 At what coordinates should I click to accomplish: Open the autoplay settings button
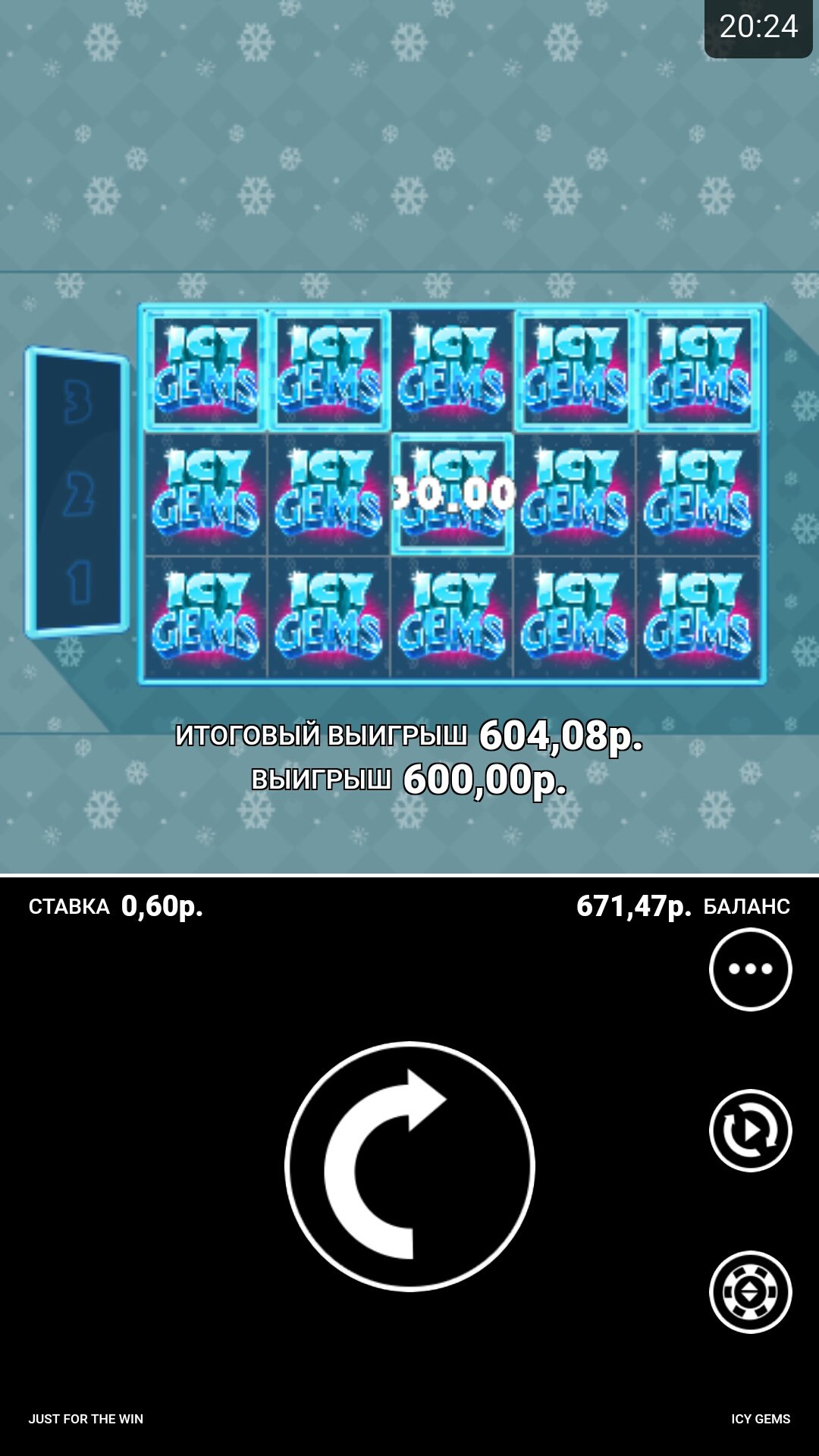point(750,1131)
